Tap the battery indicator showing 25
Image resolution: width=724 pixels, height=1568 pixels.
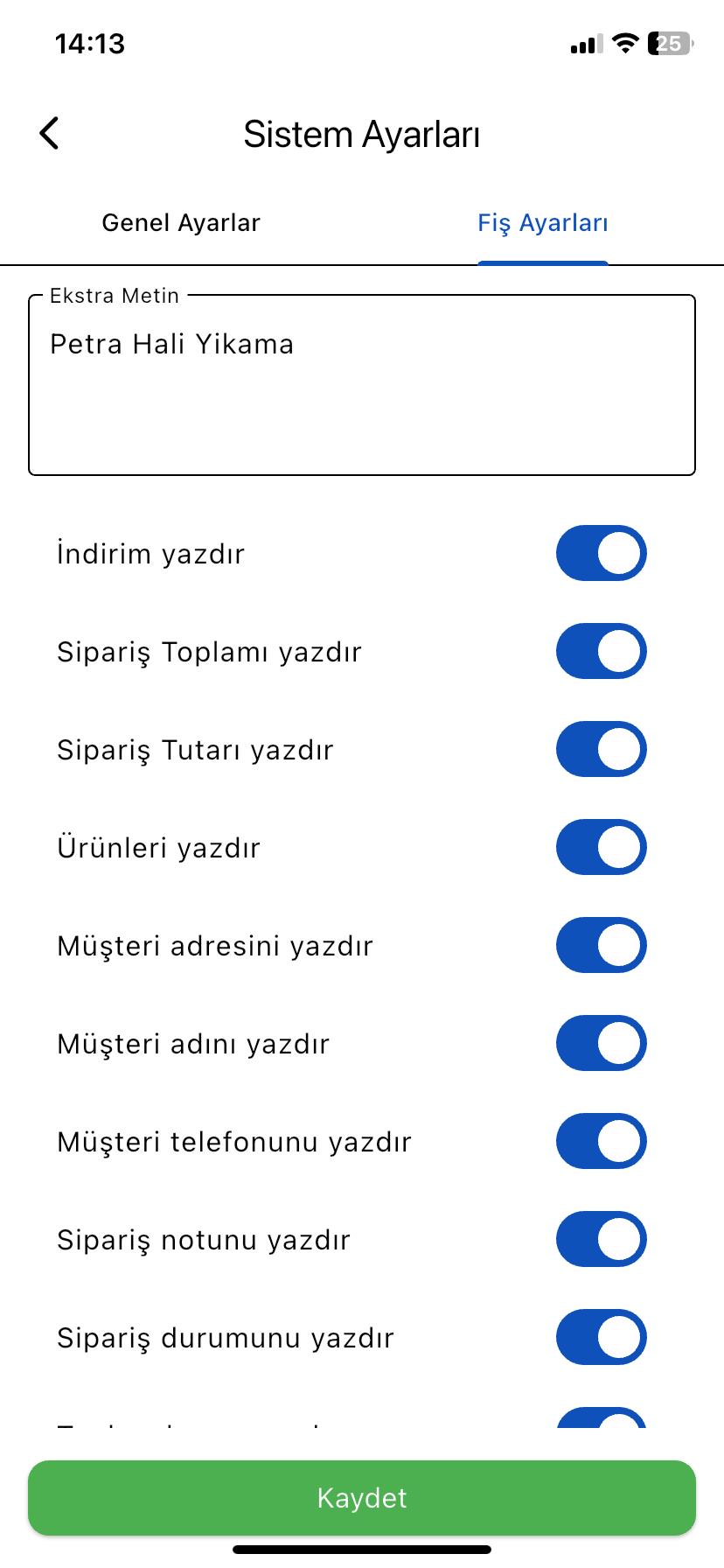pos(670,43)
